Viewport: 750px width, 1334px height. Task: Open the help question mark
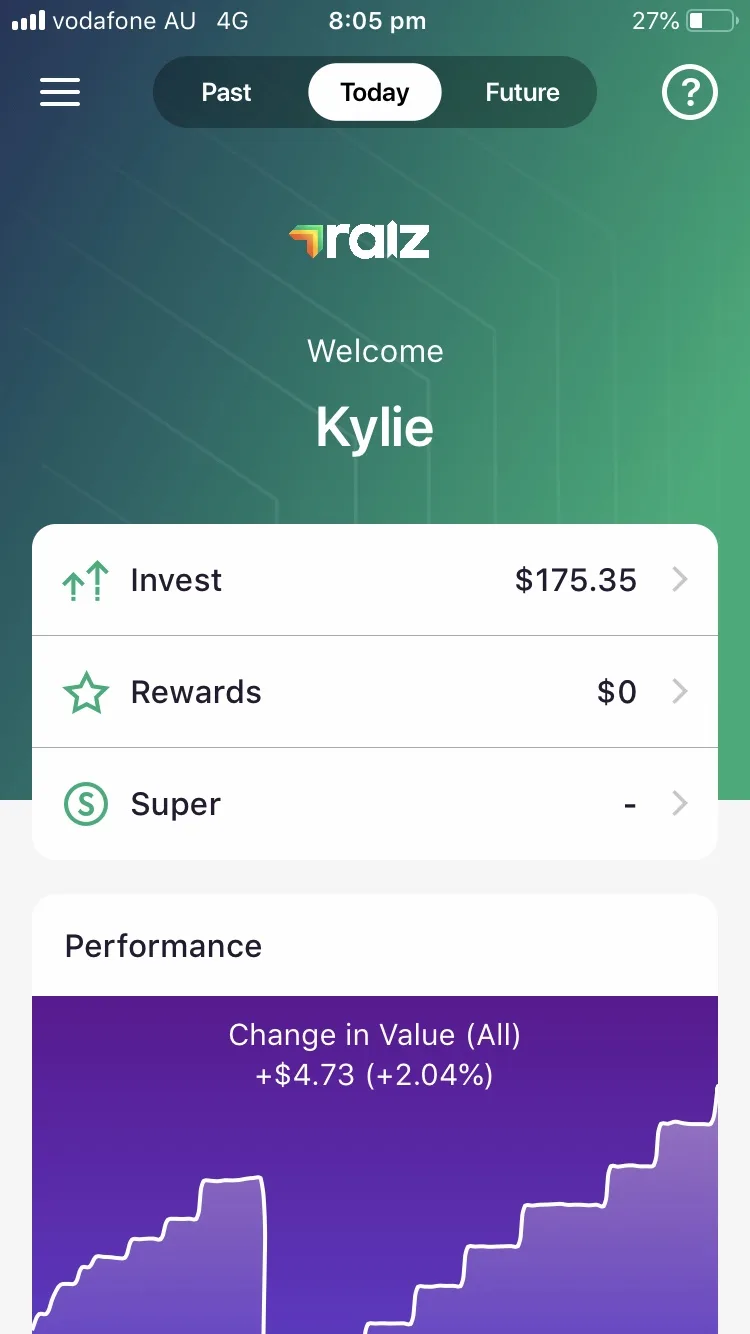click(690, 92)
